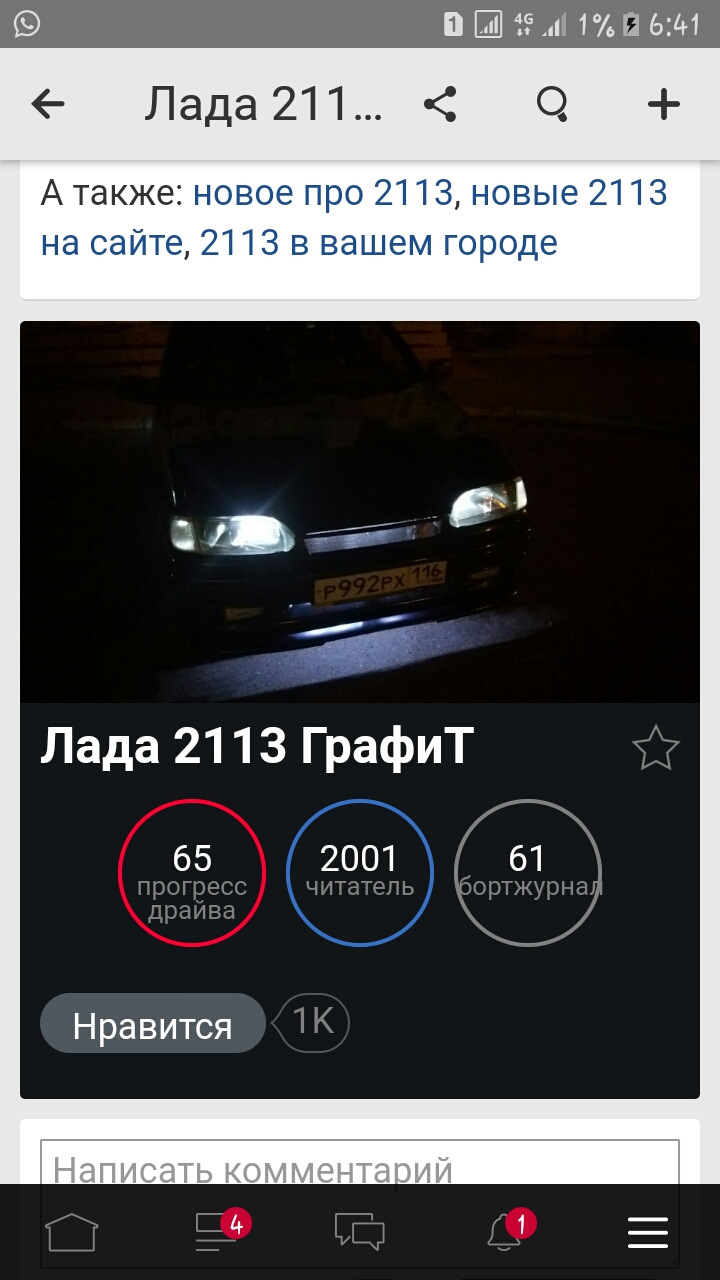Open the hamburger menu icon
Viewport: 720px width, 1280px height.
648,1233
